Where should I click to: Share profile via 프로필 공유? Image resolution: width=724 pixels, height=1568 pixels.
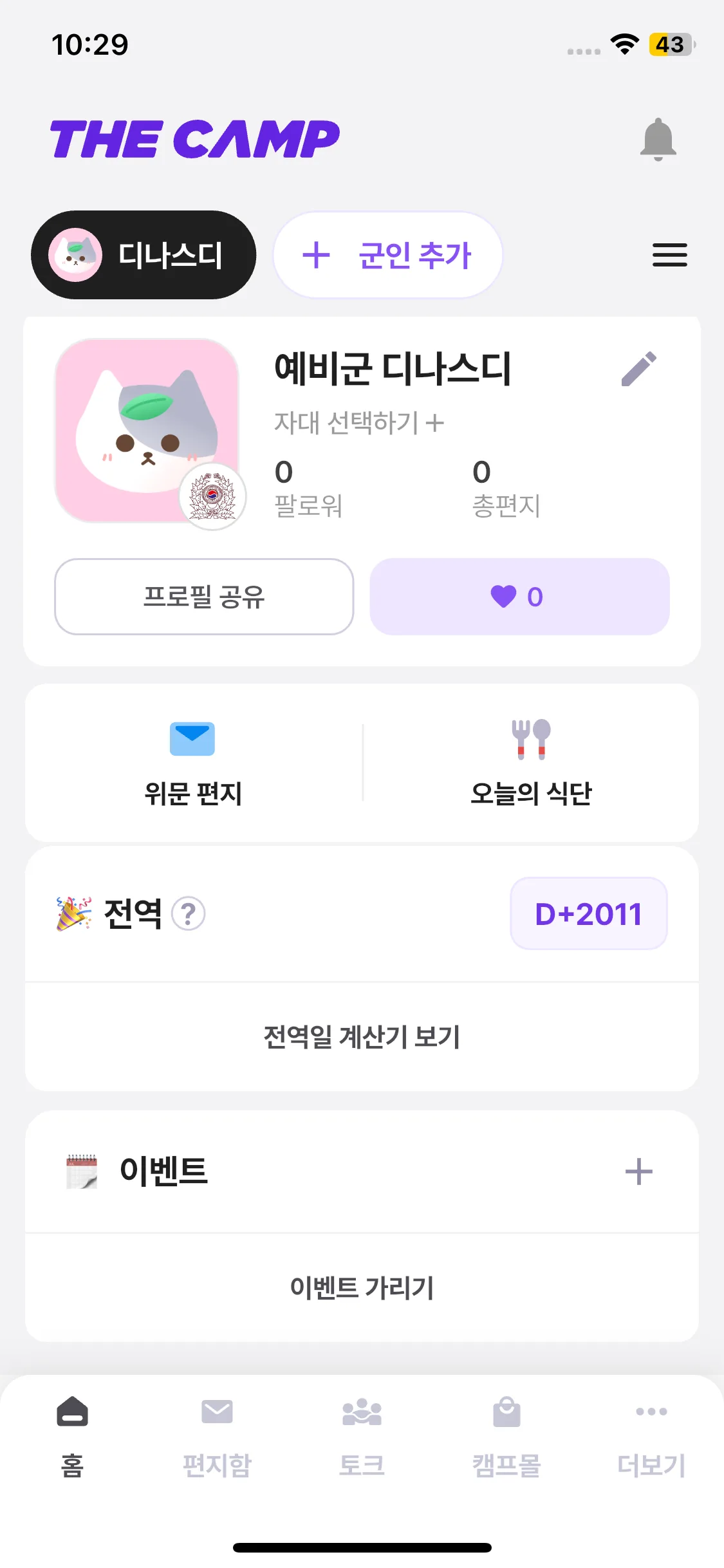tap(204, 597)
